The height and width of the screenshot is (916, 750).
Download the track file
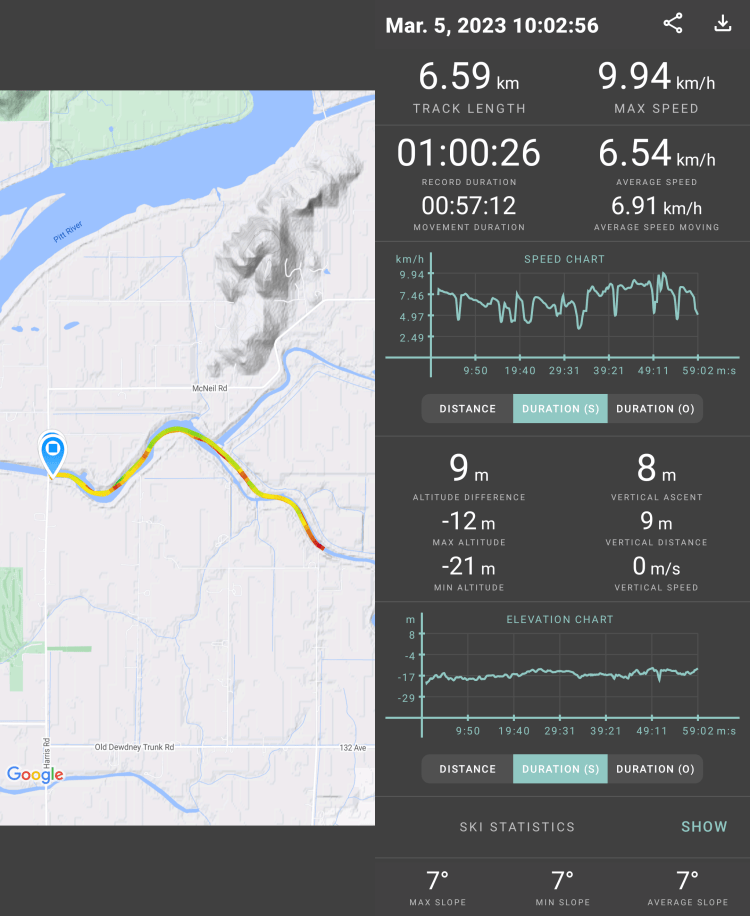tap(723, 24)
